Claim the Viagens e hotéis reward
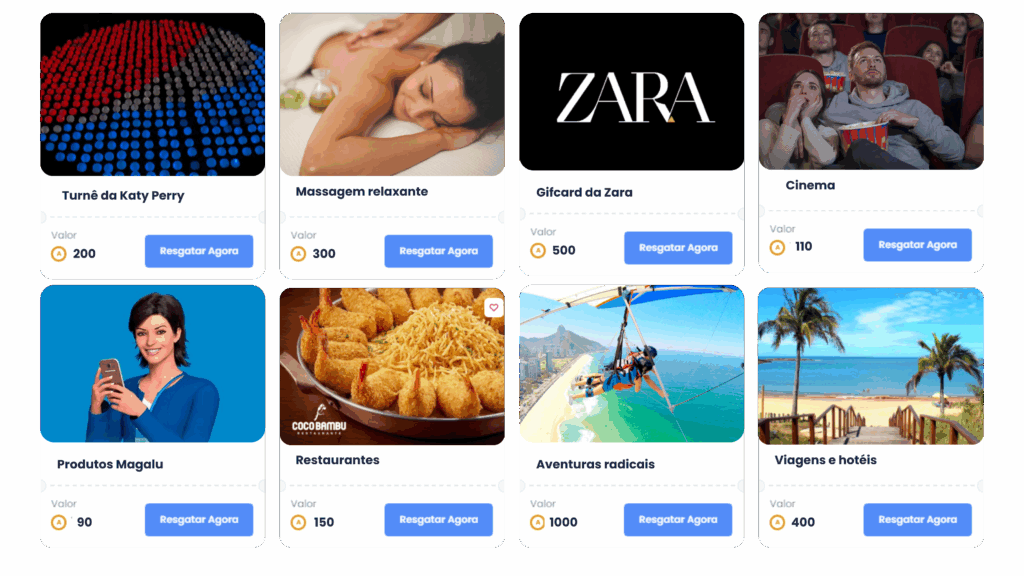Image resolution: width=1024 pixels, height=576 pixels. (917, 520)
